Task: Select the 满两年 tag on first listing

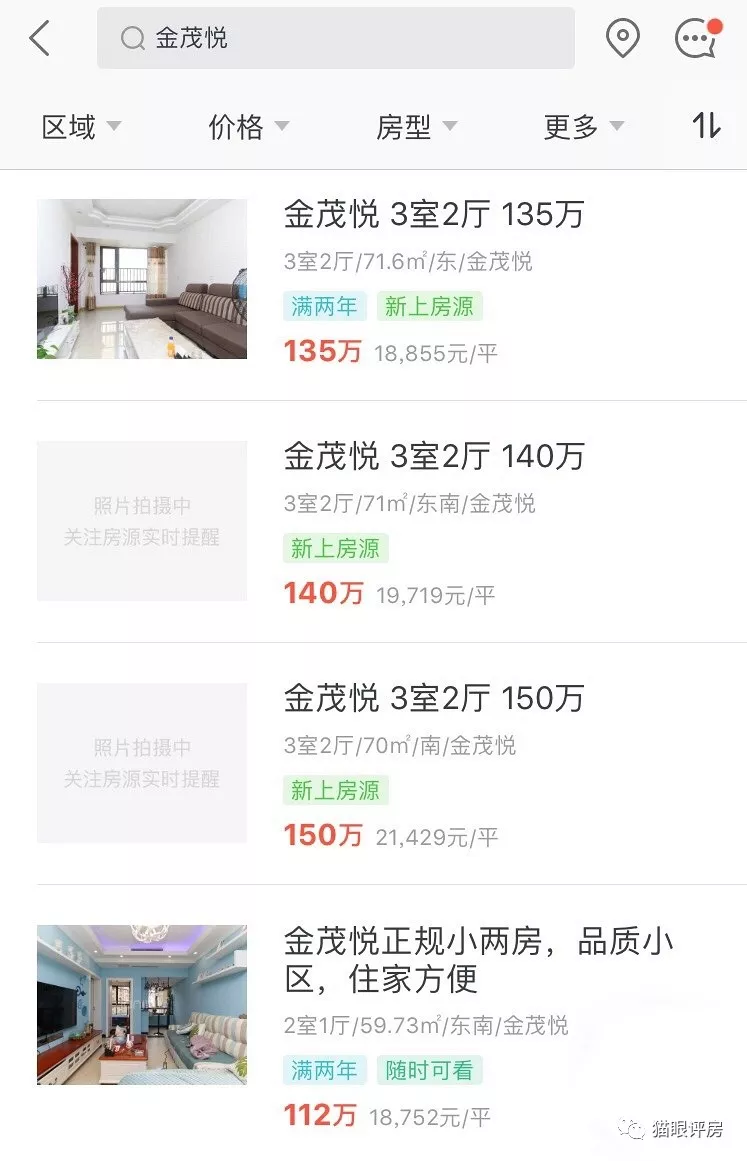Action: click(322, 307)
